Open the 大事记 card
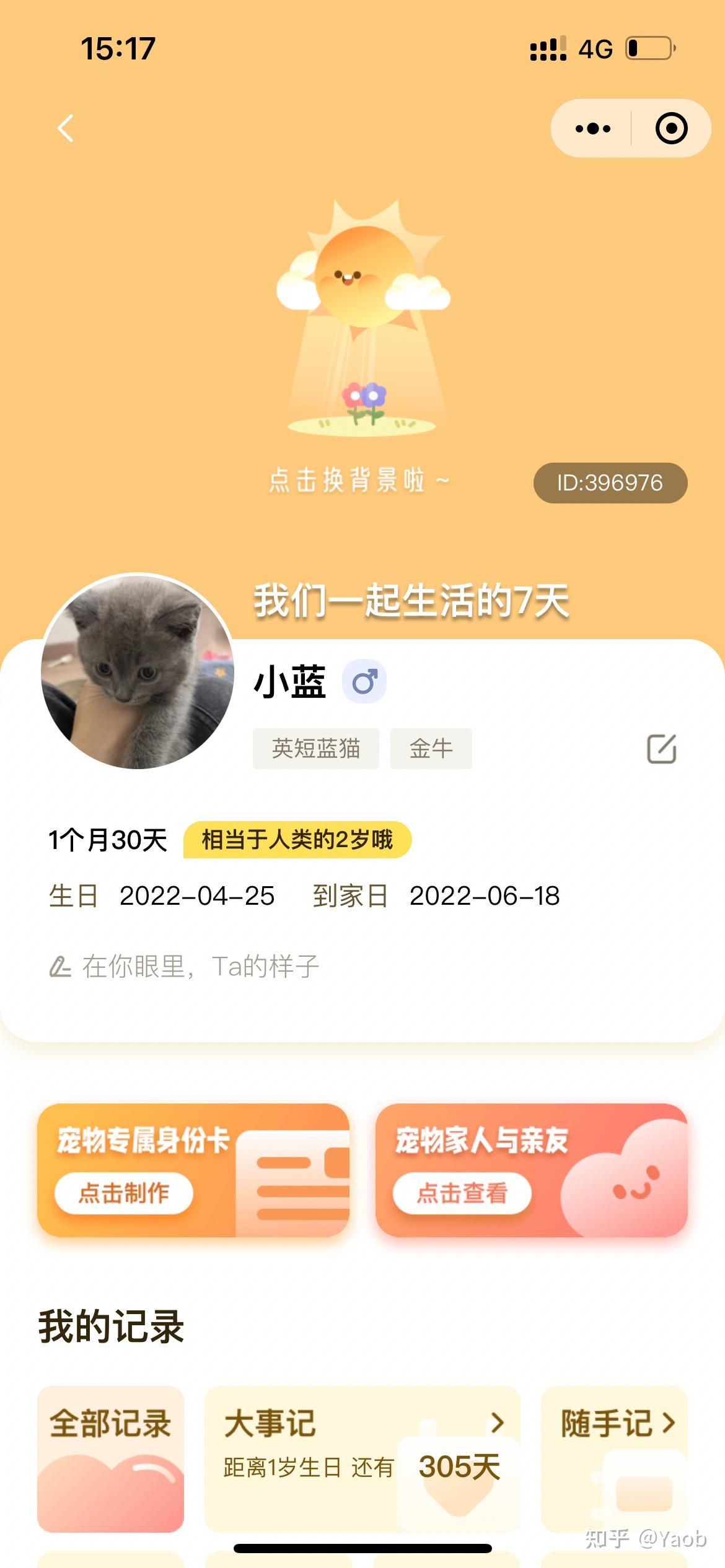The height and width of the screenshot is (1568, 725). coord(362,1459)
